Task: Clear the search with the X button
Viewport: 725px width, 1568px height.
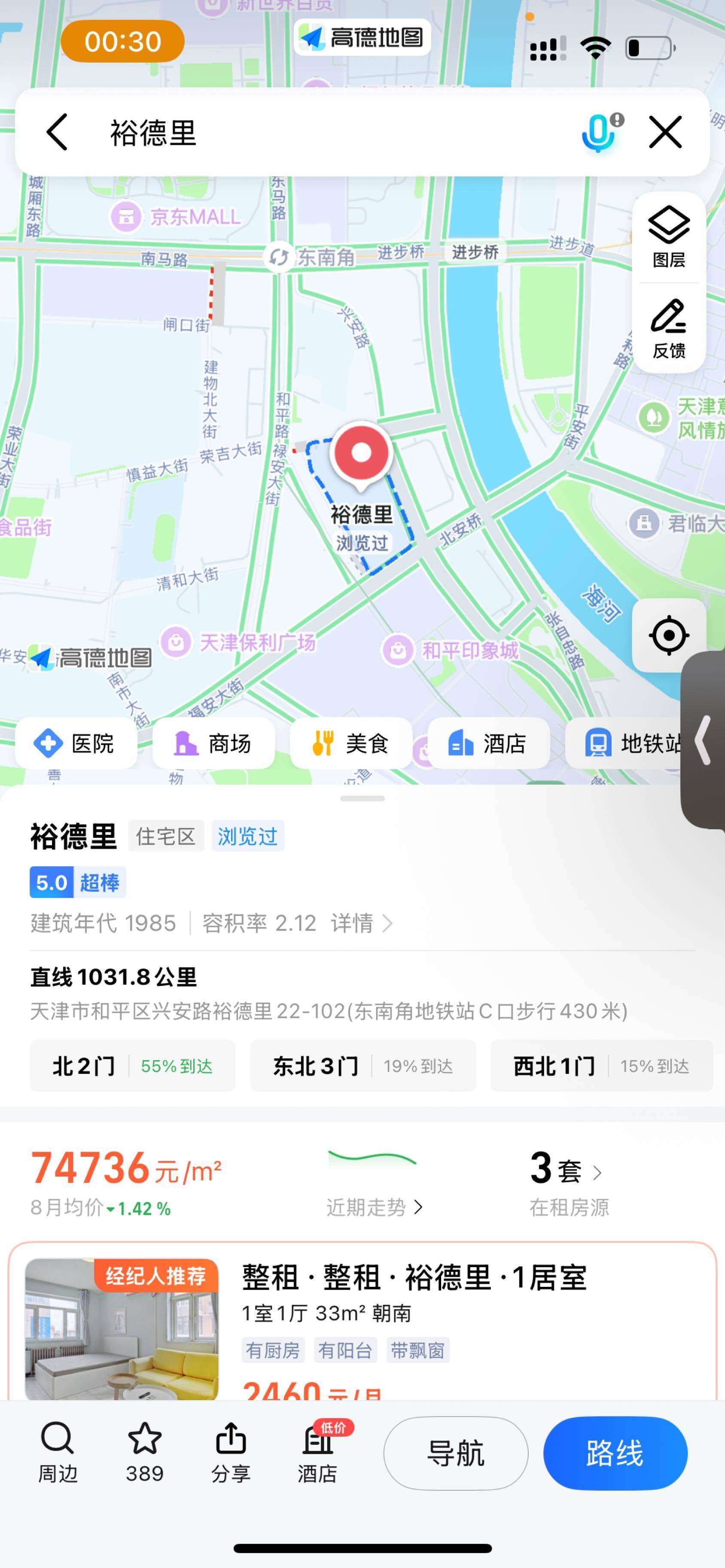Action: point(665,131)
